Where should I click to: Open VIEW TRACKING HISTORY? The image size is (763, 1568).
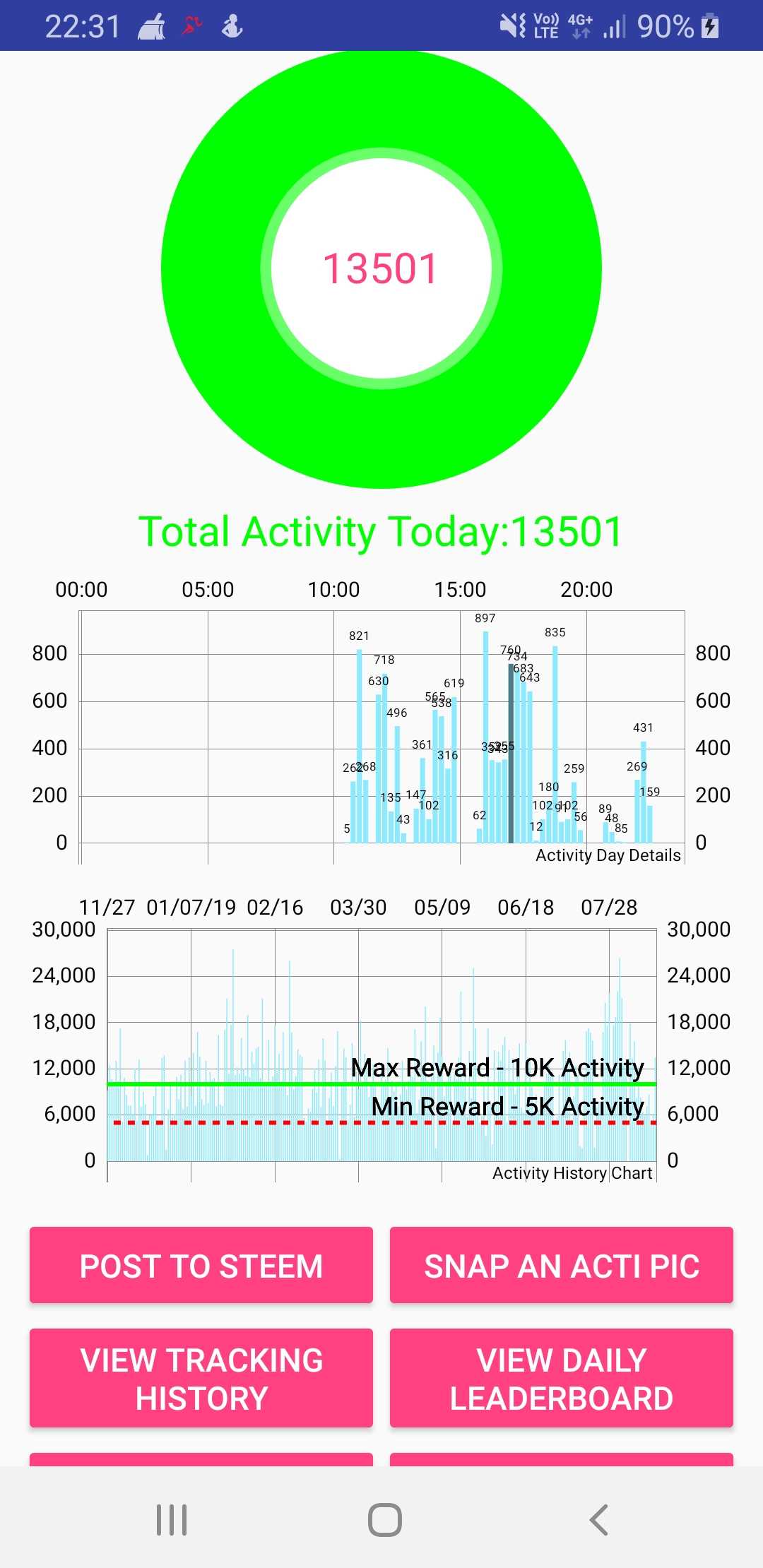201,1378
